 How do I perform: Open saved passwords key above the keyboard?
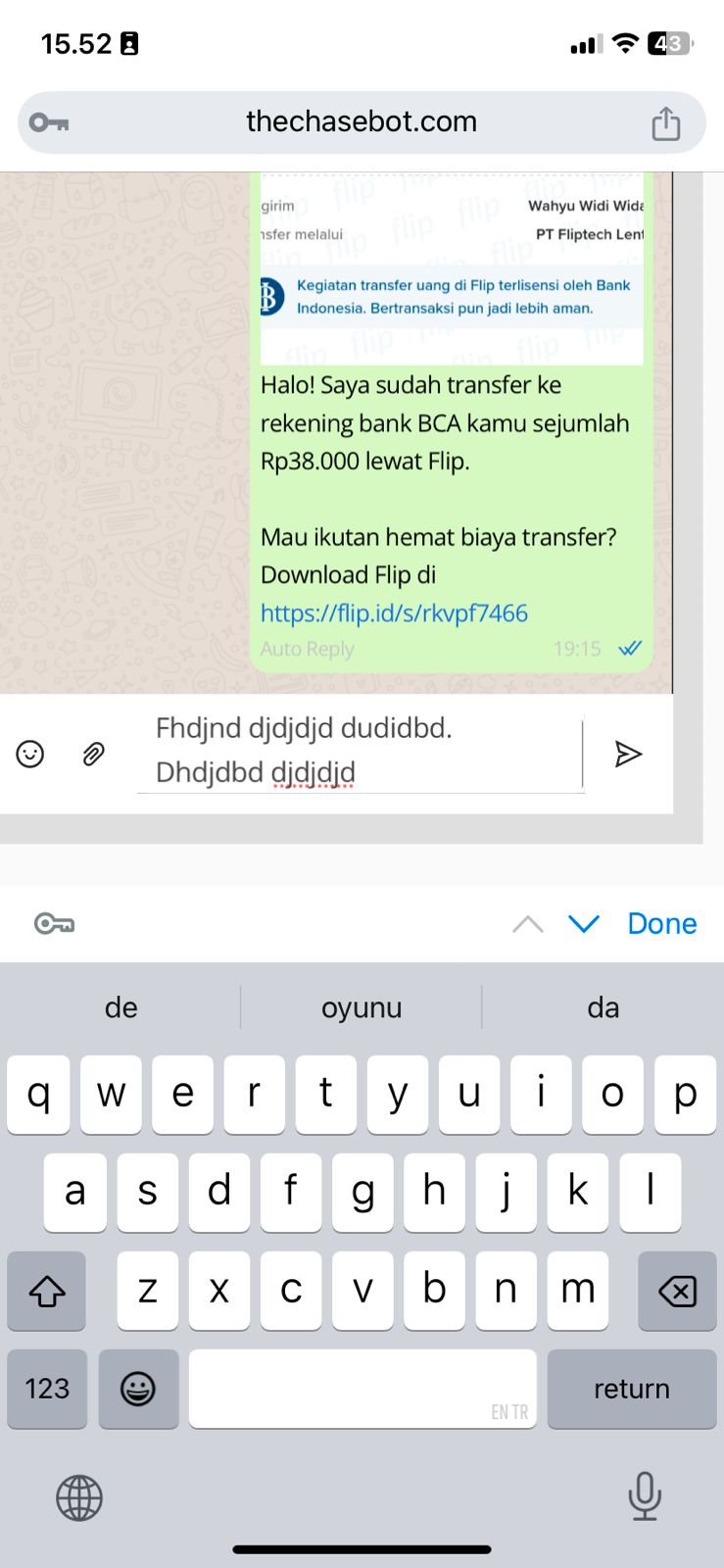[54, 923]
